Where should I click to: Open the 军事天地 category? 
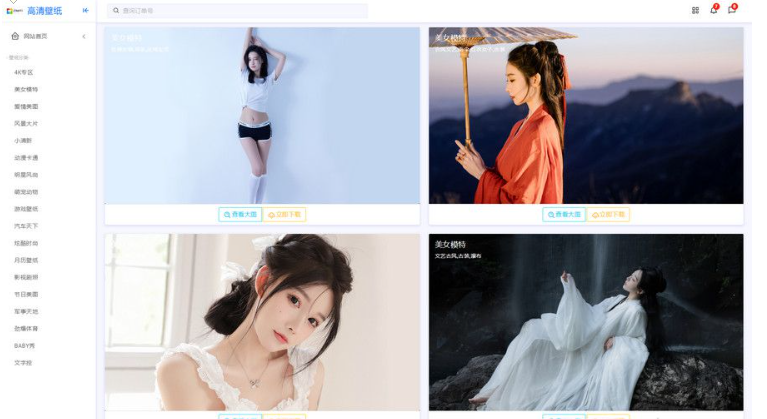point(26,311)
